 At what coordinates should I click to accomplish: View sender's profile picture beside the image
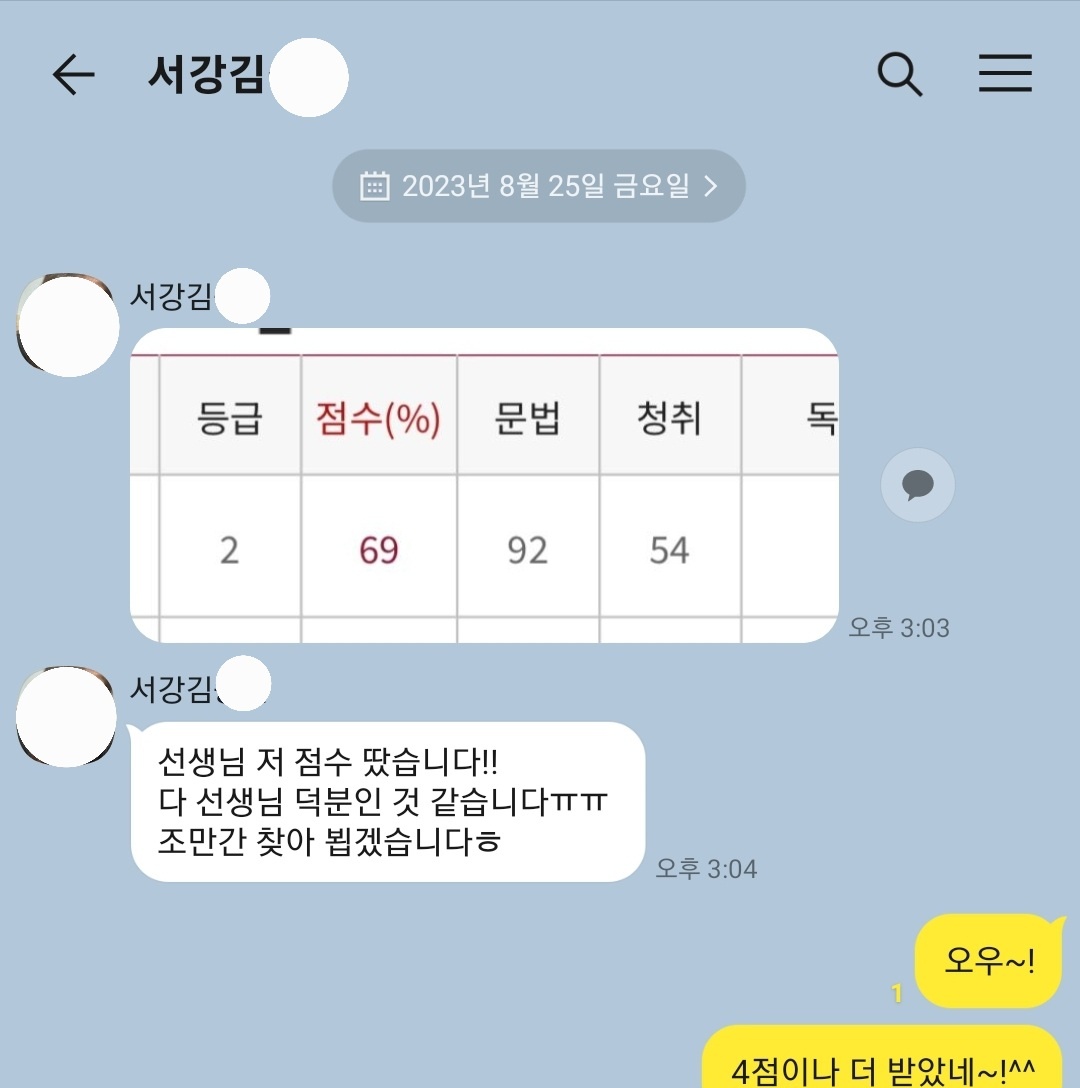67,323
